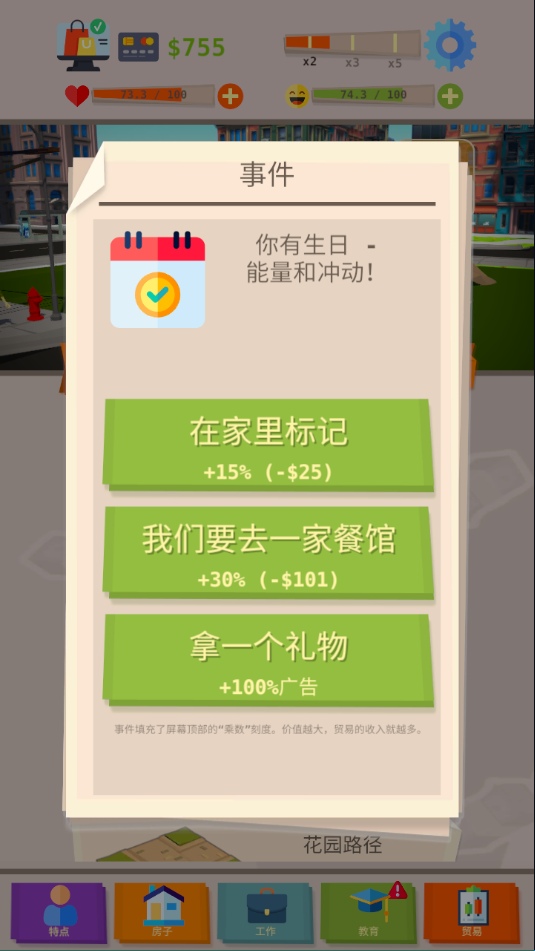Open the 贸易 tab
The height and width of the screenshot is (951, 535).
point(472,912)
